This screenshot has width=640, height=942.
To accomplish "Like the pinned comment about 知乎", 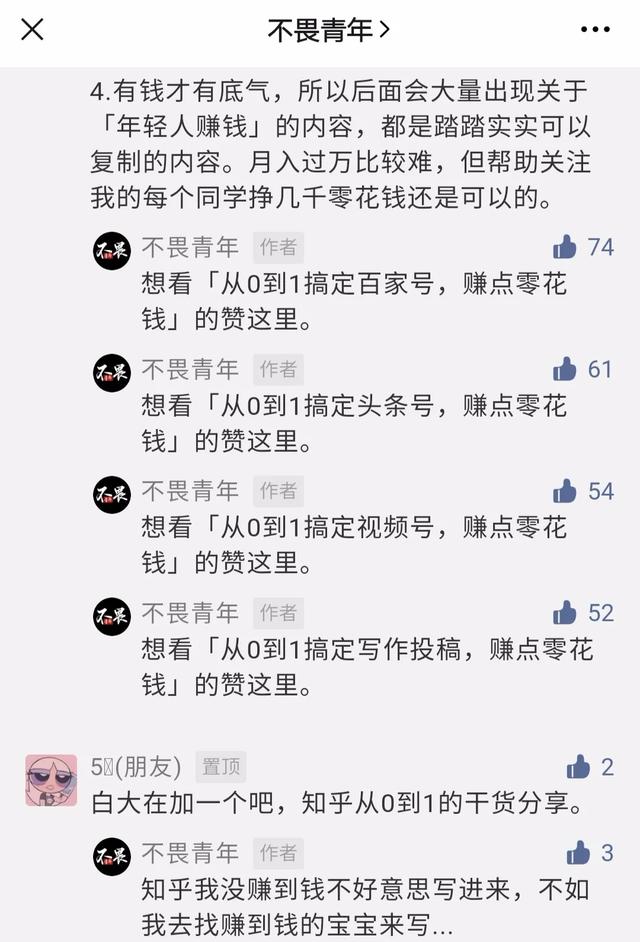I will [x=579, y=767].
